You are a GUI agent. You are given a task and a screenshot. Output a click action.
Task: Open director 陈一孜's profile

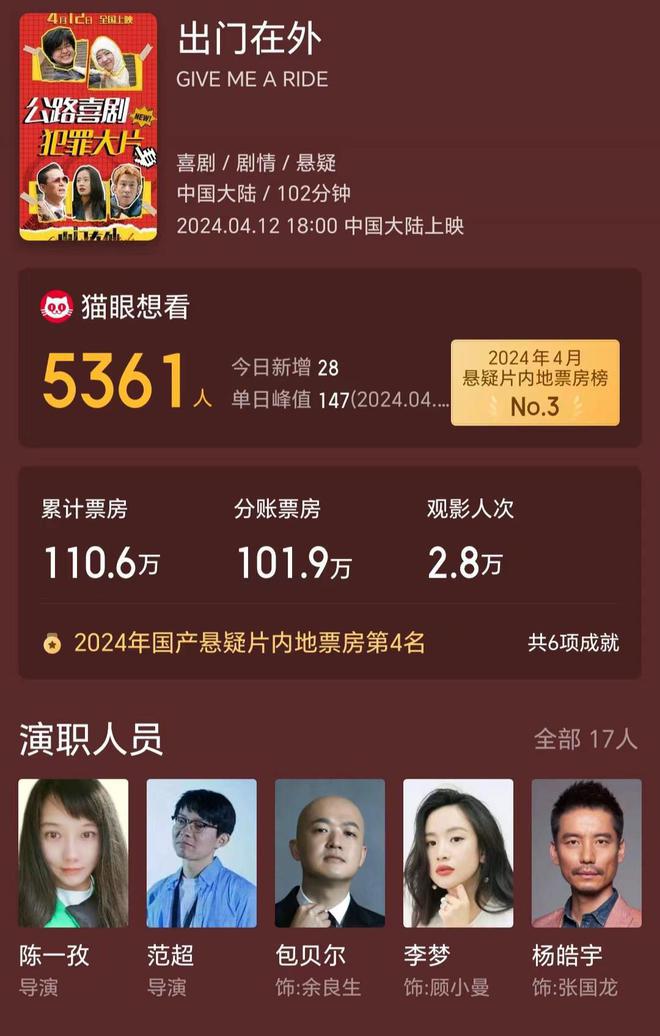(x=73, y=853)
